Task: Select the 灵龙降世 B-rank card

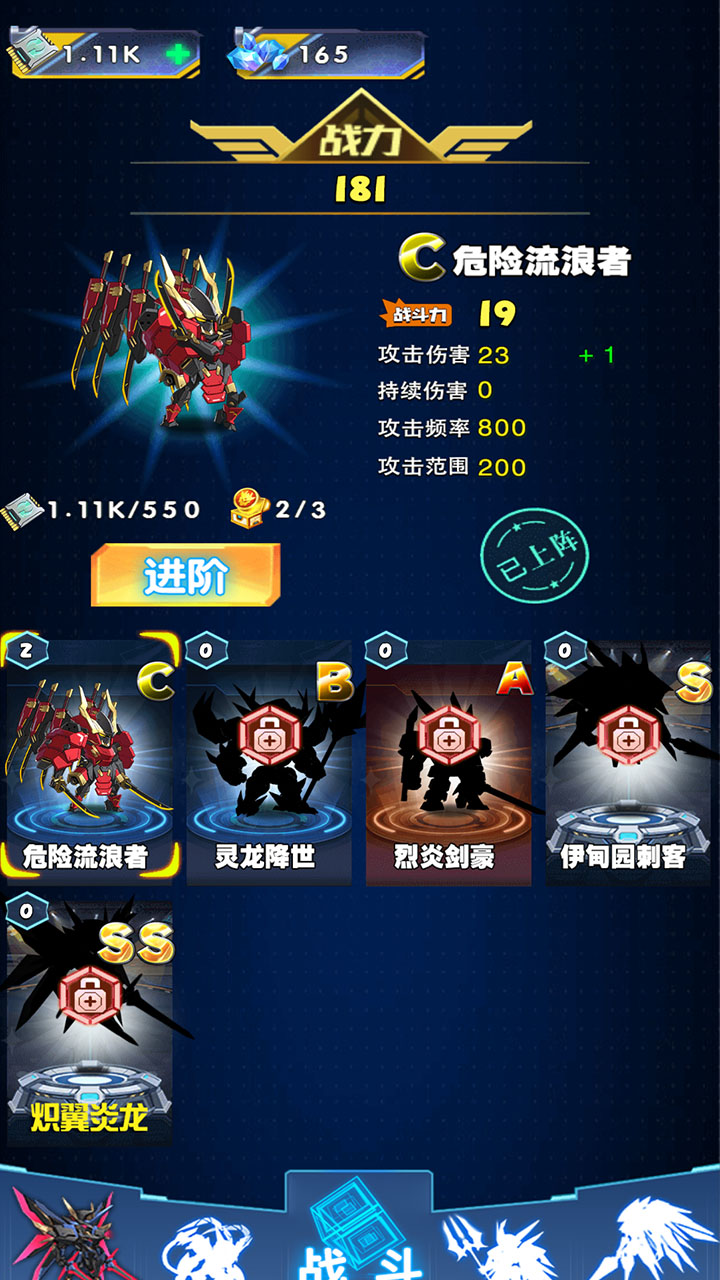Action: pyautogui.click(x=268, y=760)
